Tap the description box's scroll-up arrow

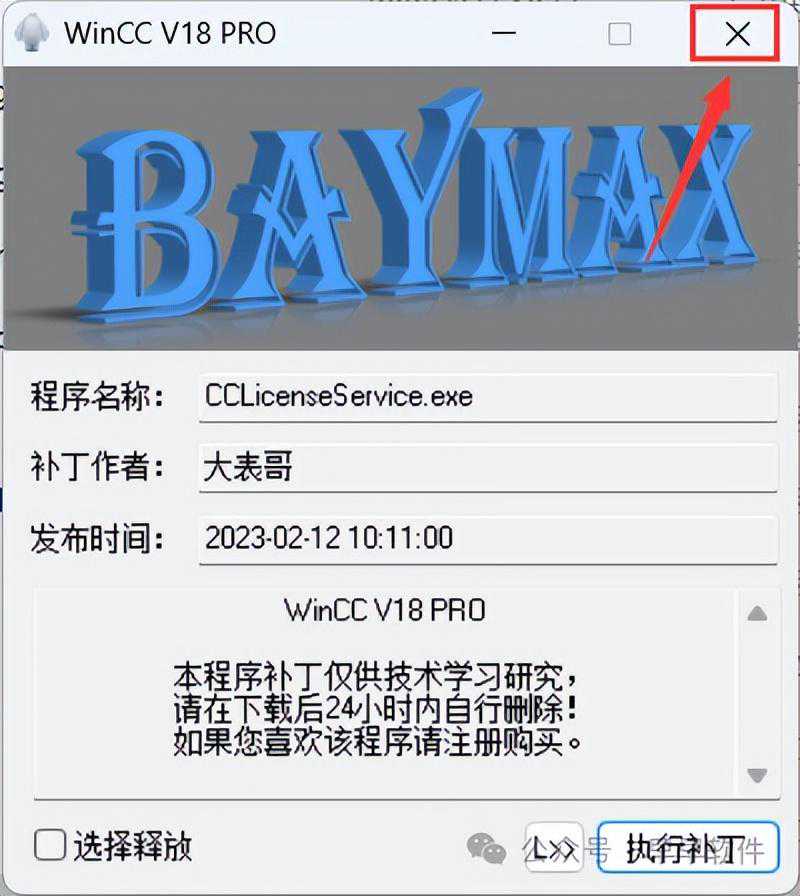[757, 614]
